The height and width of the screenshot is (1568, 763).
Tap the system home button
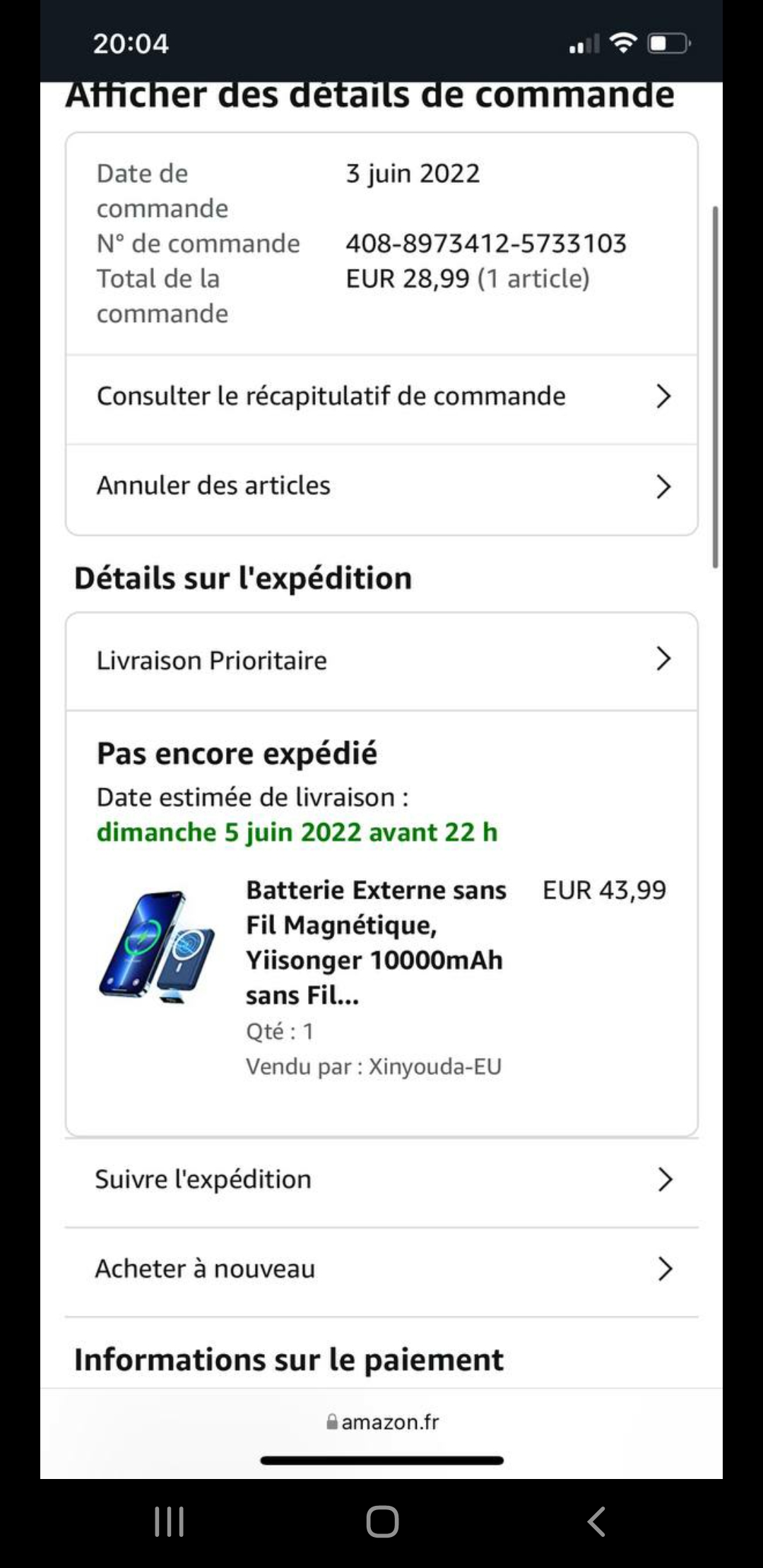tap(382, 1521)
